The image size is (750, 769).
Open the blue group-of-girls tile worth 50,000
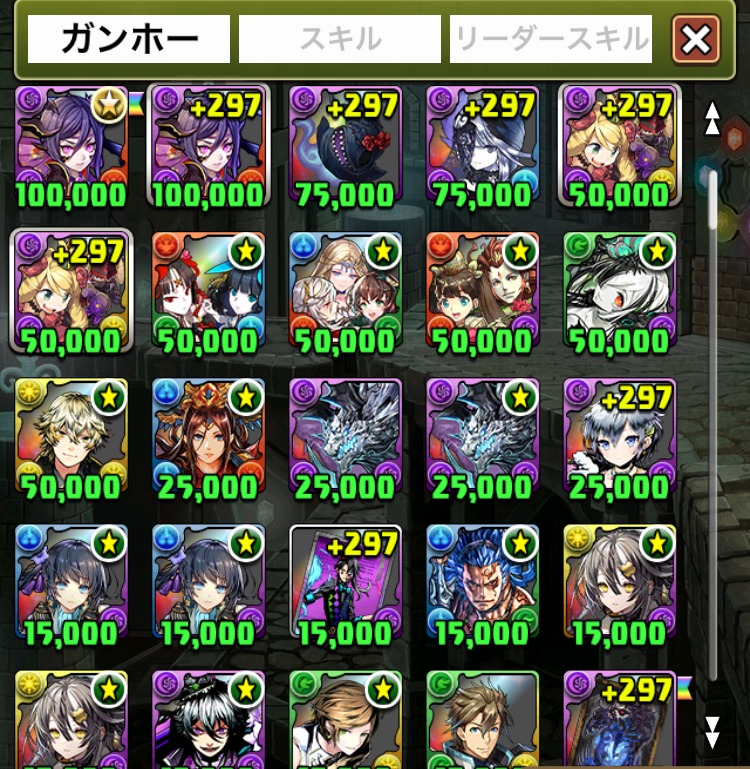345,292
